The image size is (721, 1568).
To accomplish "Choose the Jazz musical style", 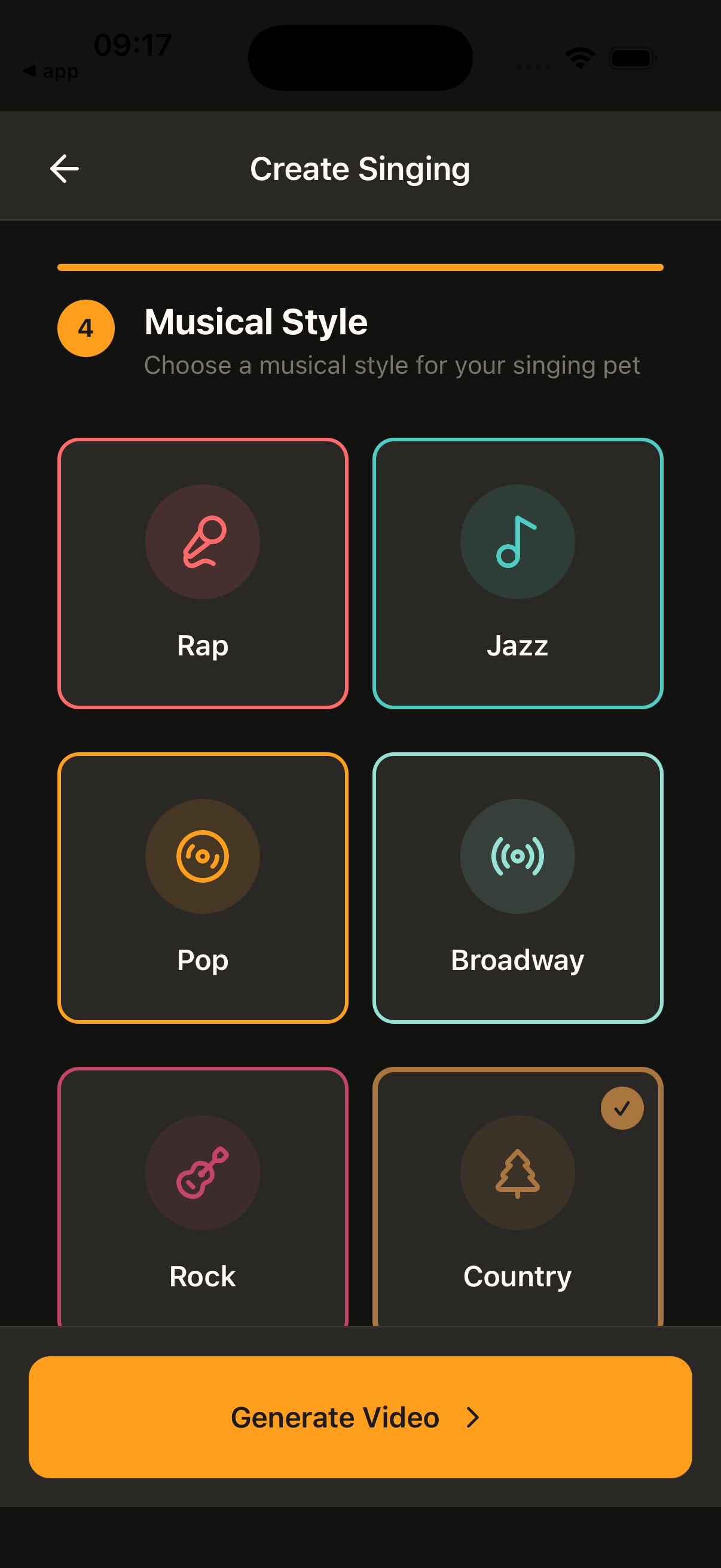I will point(517,572).
